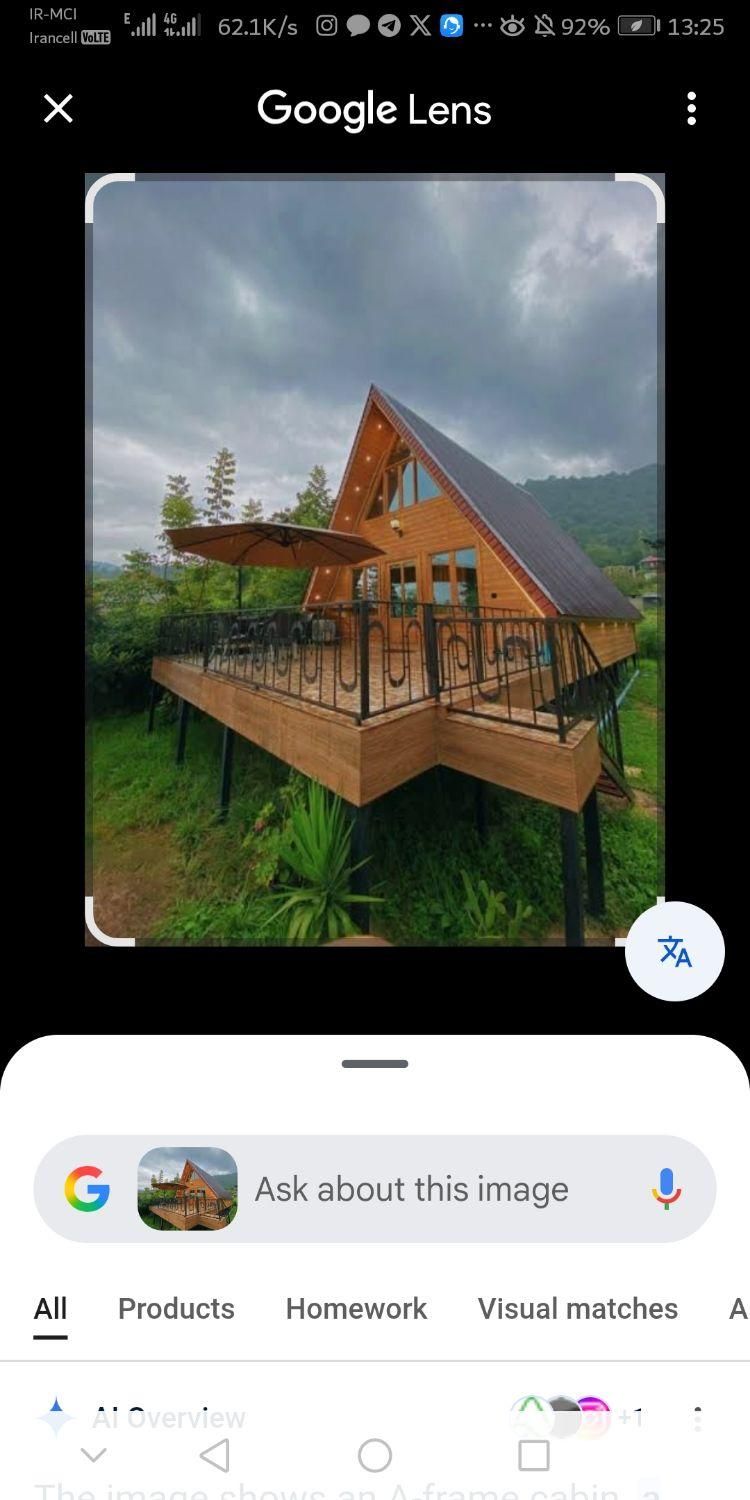
Task: Start voice search with the microphone
Action: [x=666, y=1189]
